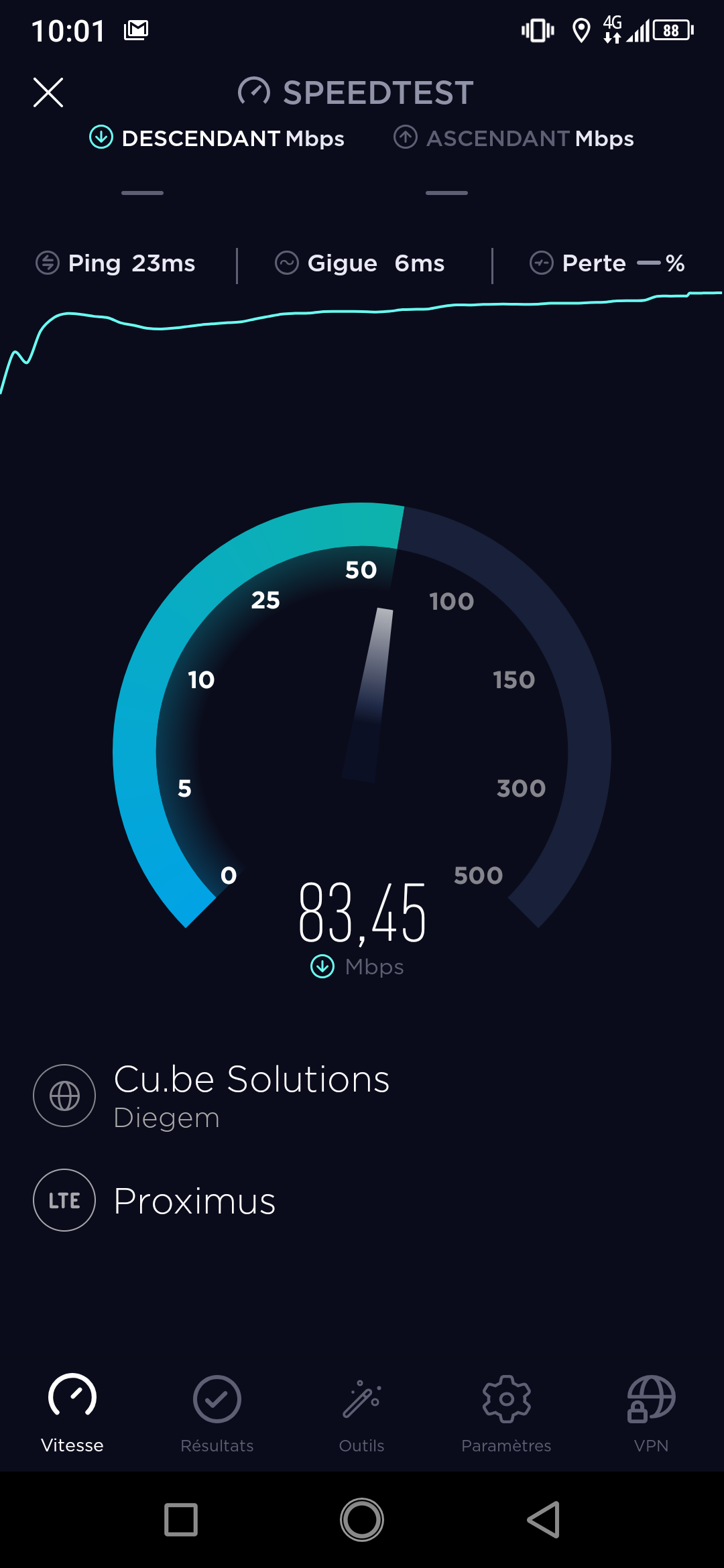
Task: Go to the home screen
Action: [x=362, y=1520]
